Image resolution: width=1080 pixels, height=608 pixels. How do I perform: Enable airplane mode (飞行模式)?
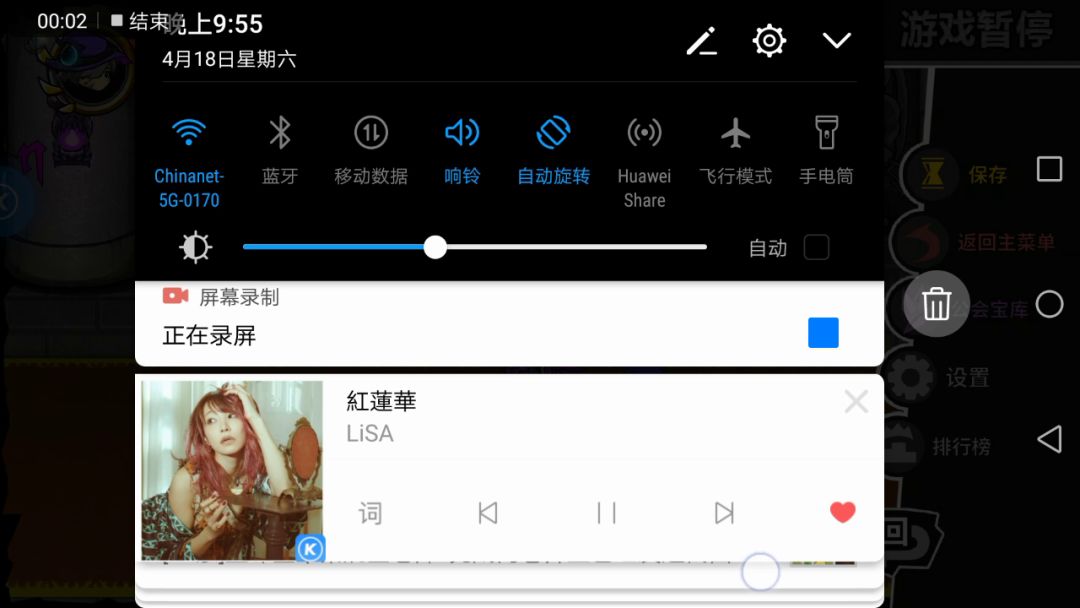point(735,133)
